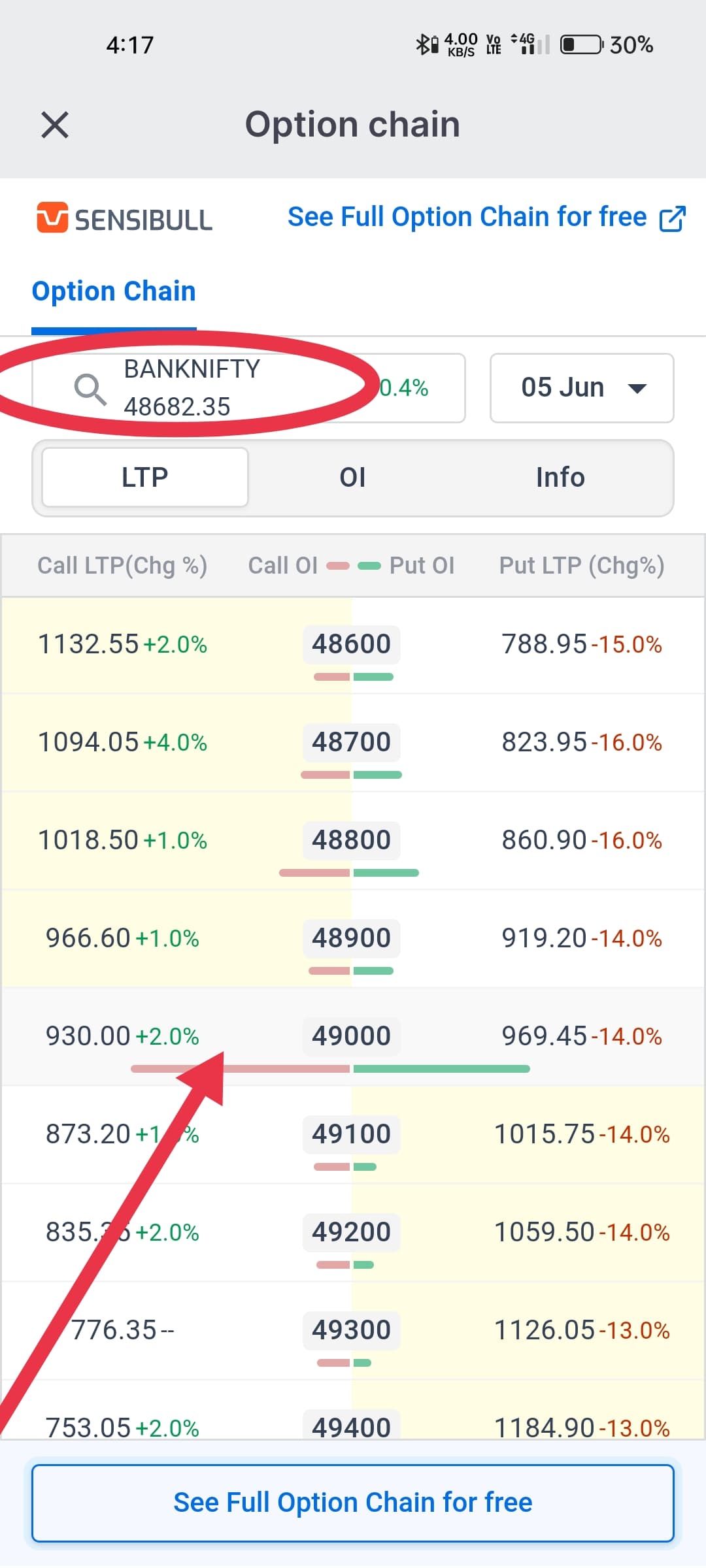
Task: Tap the bottom See Full Option Chain button
Action: coord(353,1503)
